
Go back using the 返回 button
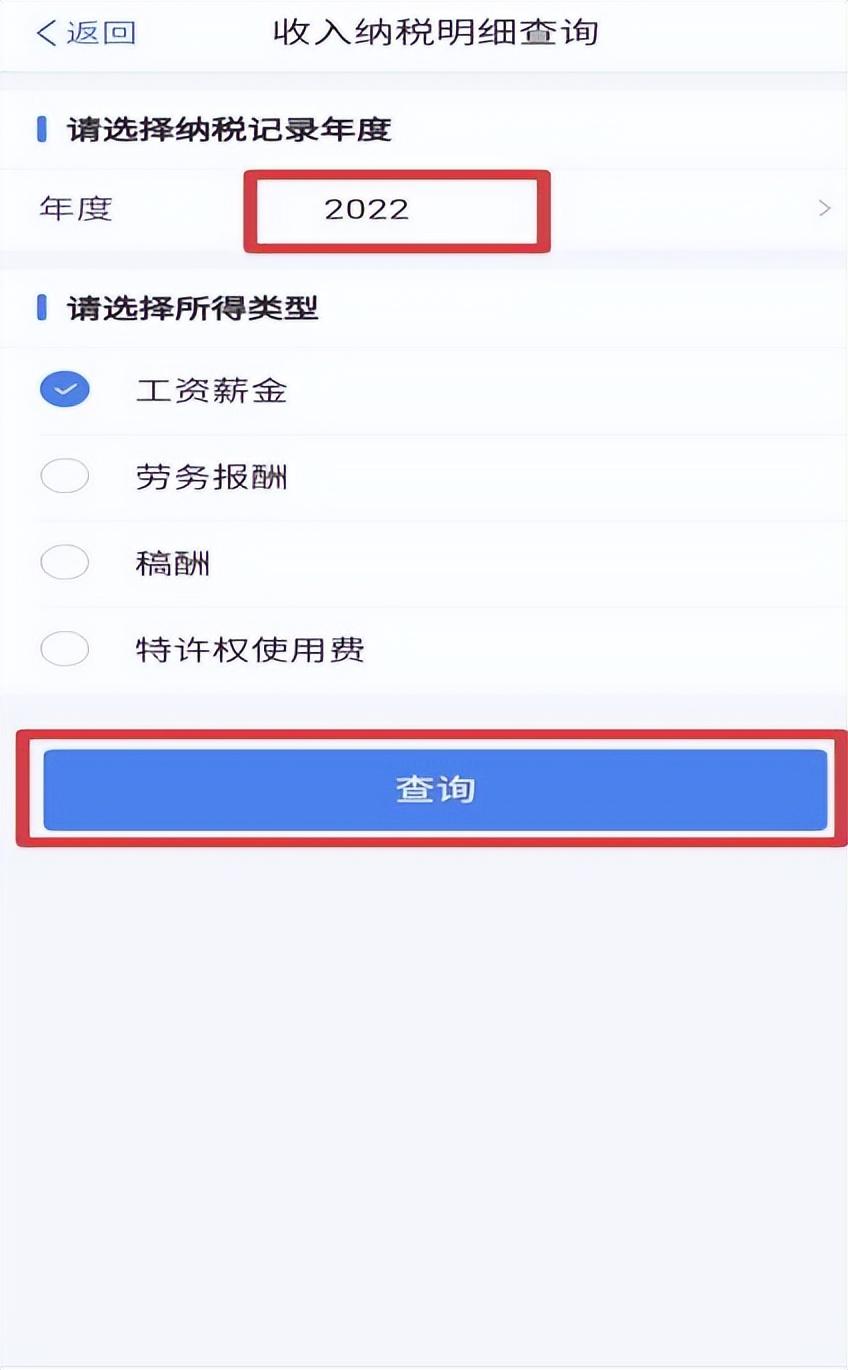coord(85,33)
